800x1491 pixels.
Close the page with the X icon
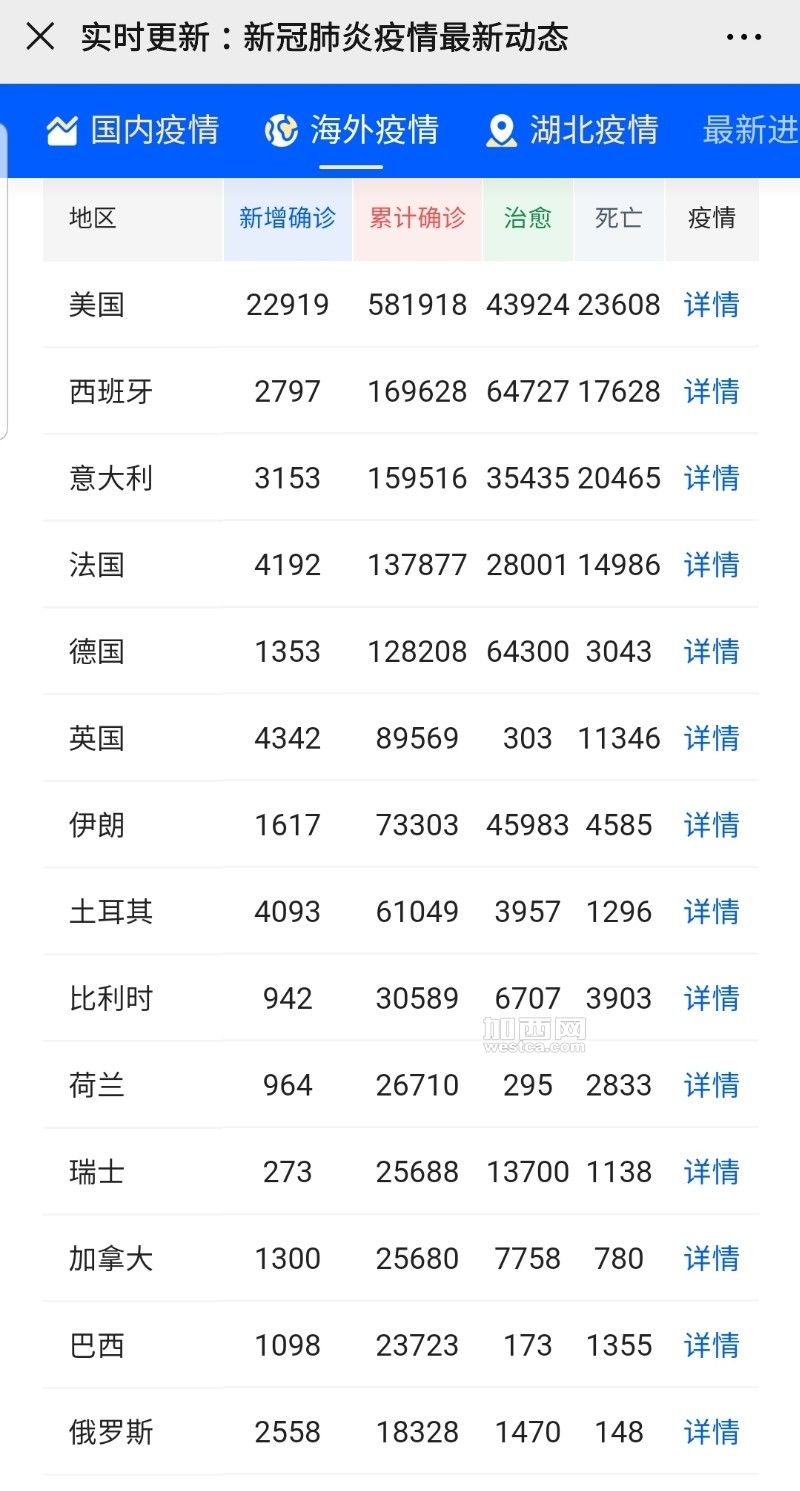pos(40,38)
